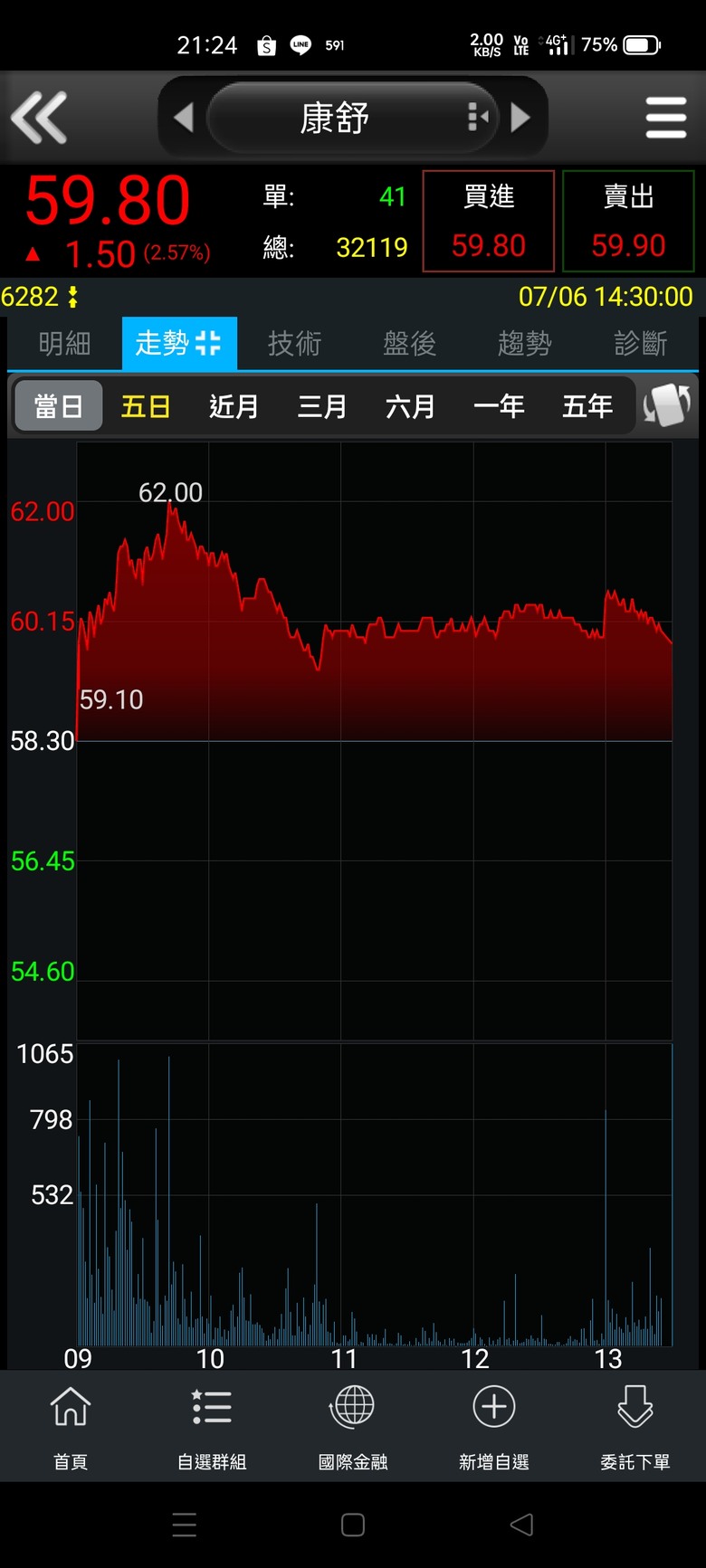Switch to the previous stock arrow

coord(184,118)
